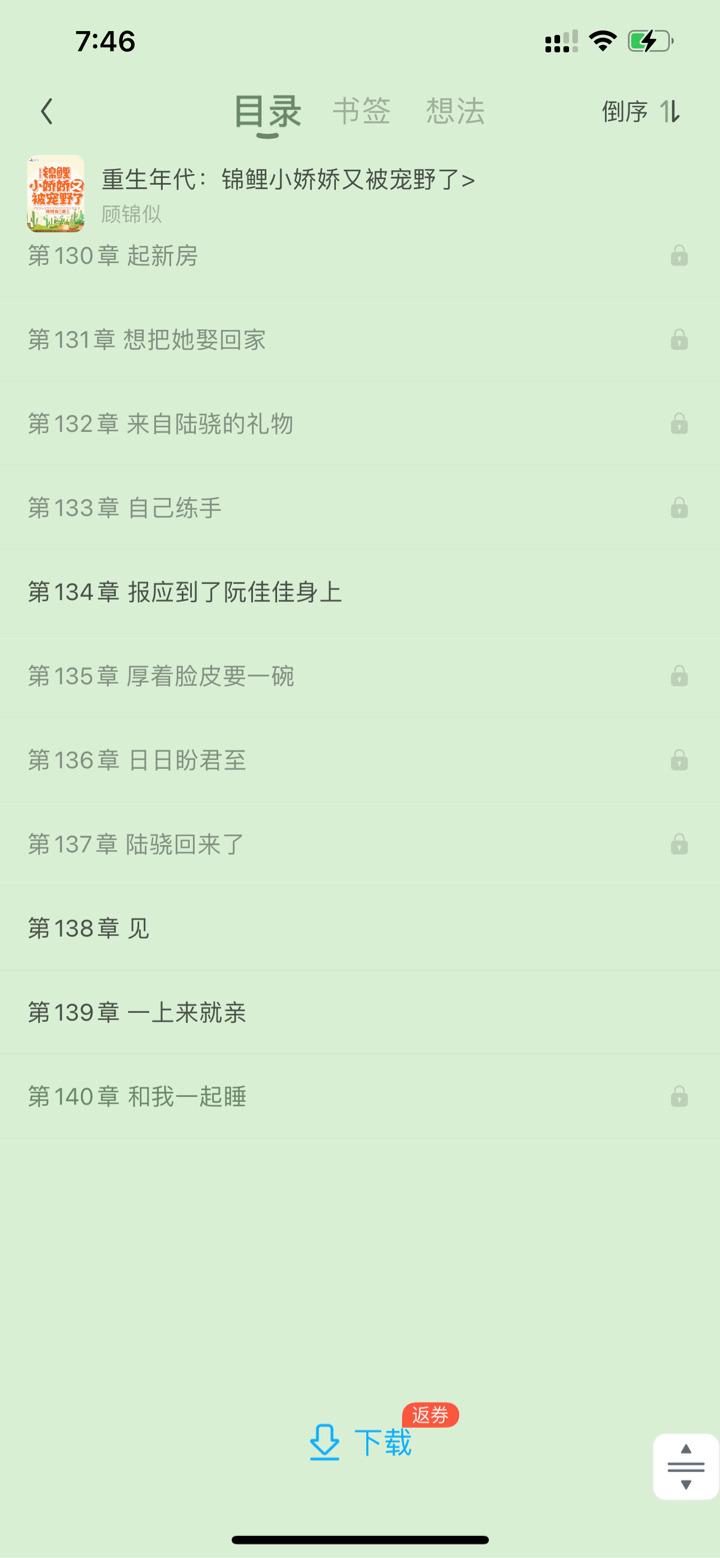Tap the 下载 download button
Viewport: 720px width, 1558px height.
point(360,1442)
